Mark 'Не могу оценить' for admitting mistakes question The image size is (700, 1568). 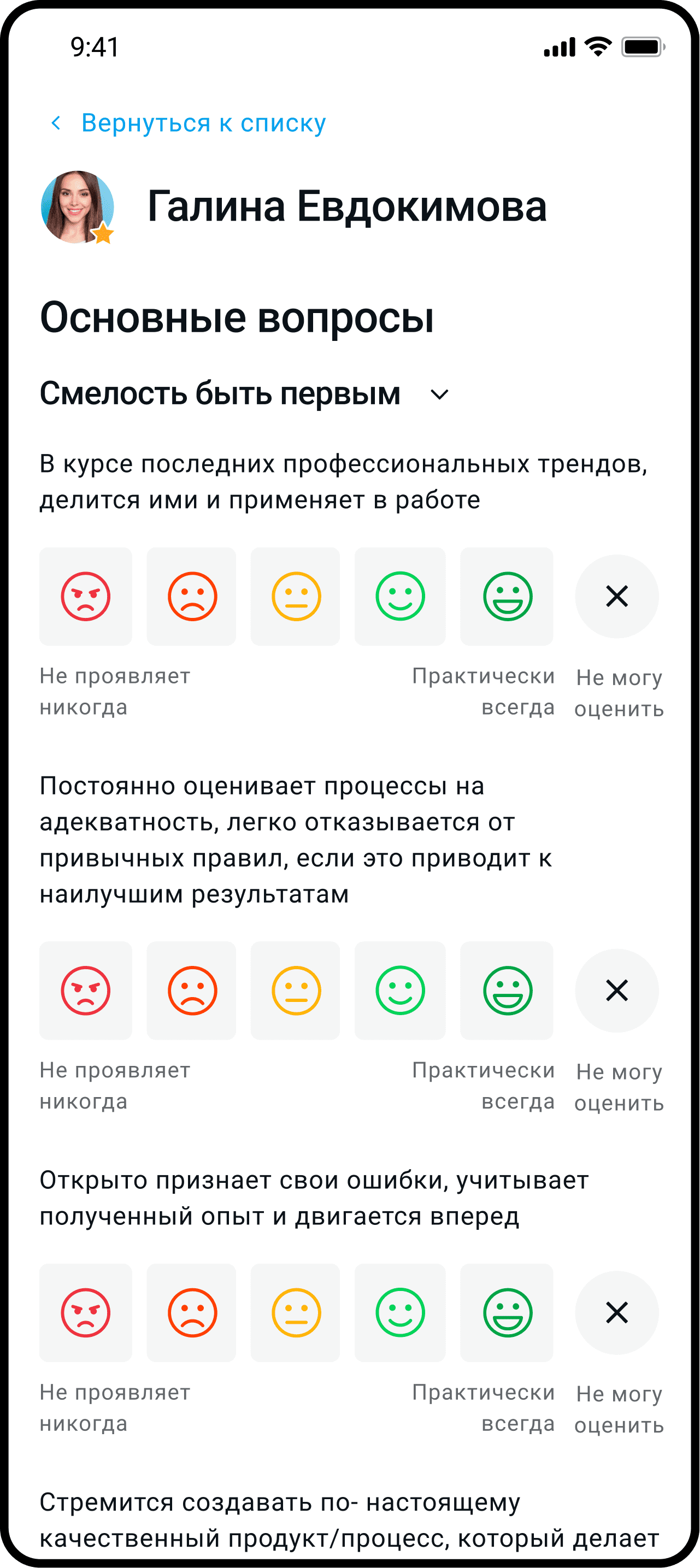(x=617, y=1312)
